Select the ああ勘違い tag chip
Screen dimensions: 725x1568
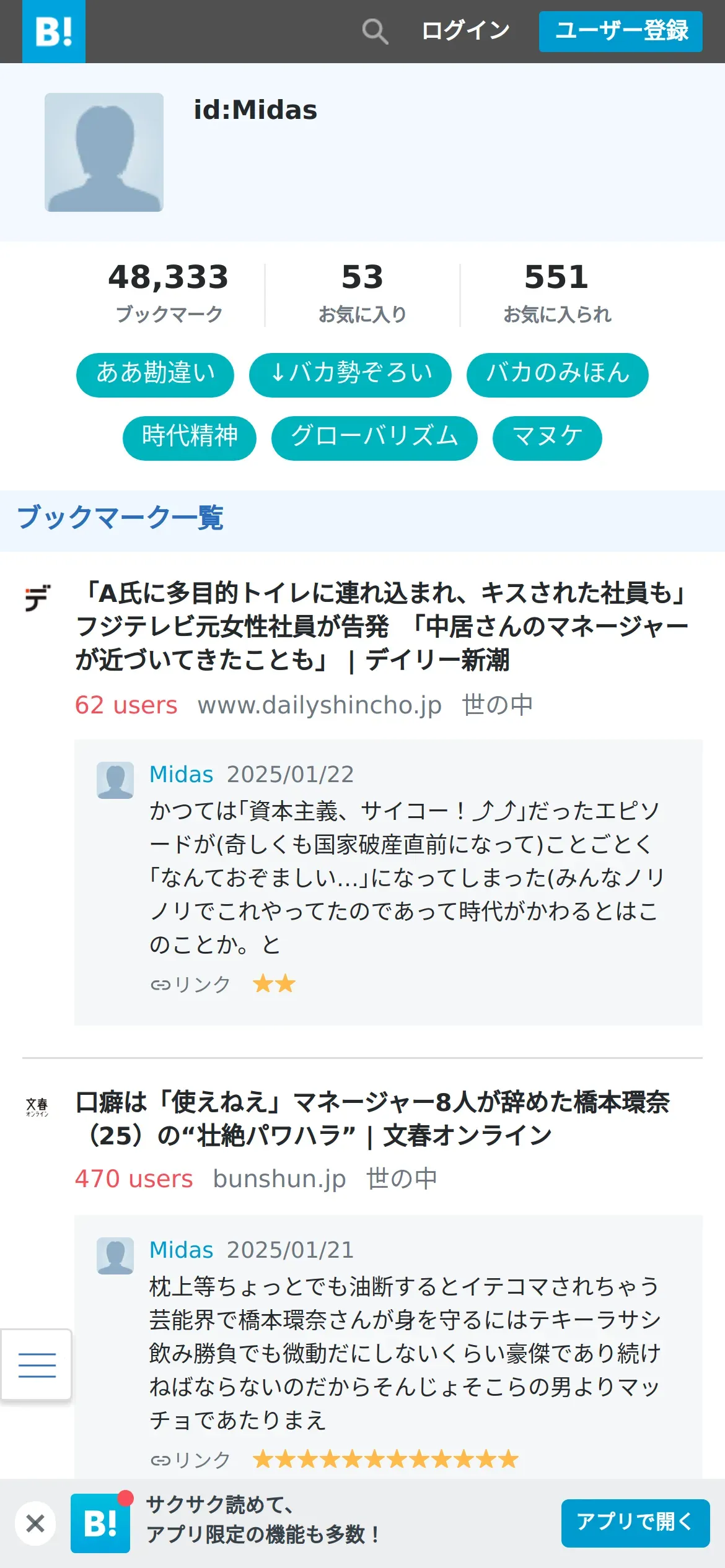click(x=155, y=375)
